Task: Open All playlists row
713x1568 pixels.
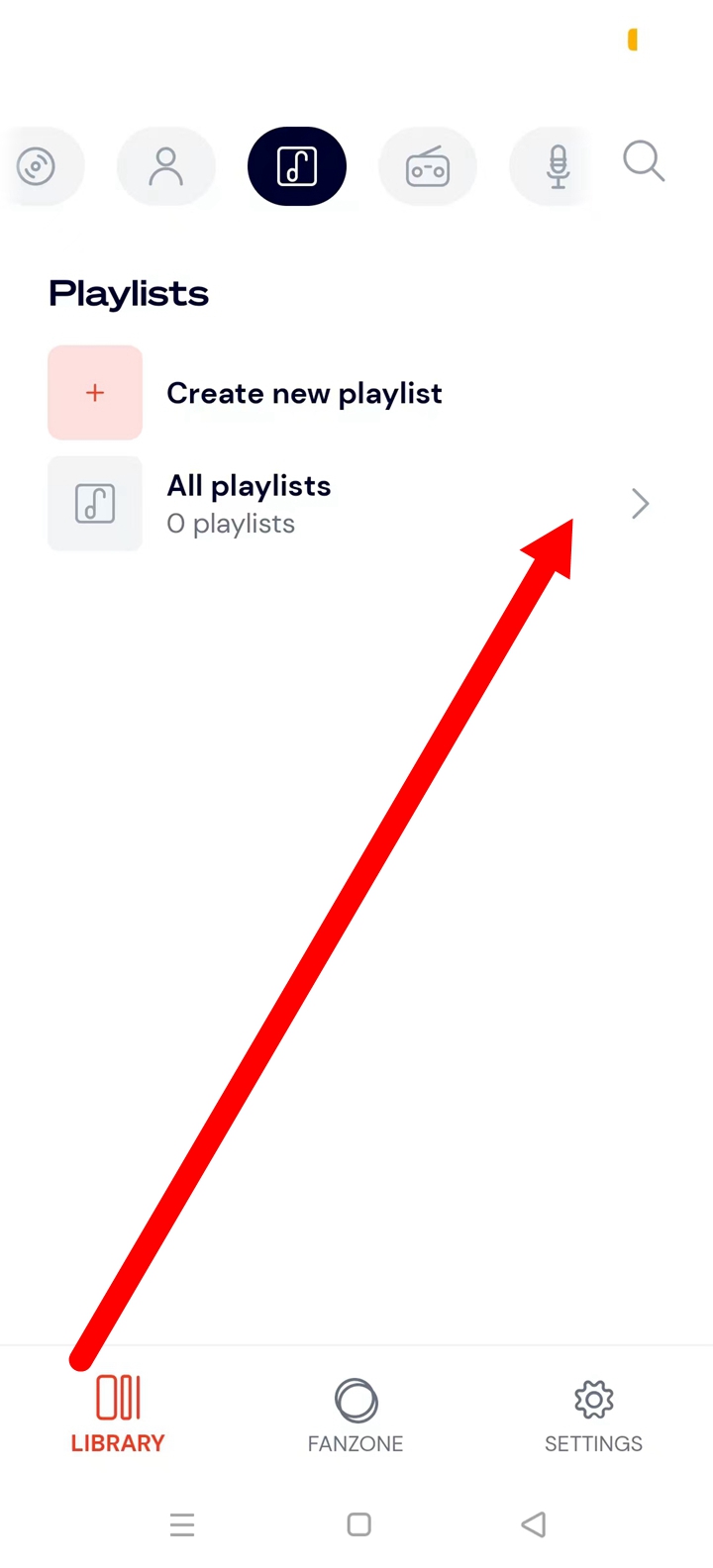Action: 356,504
